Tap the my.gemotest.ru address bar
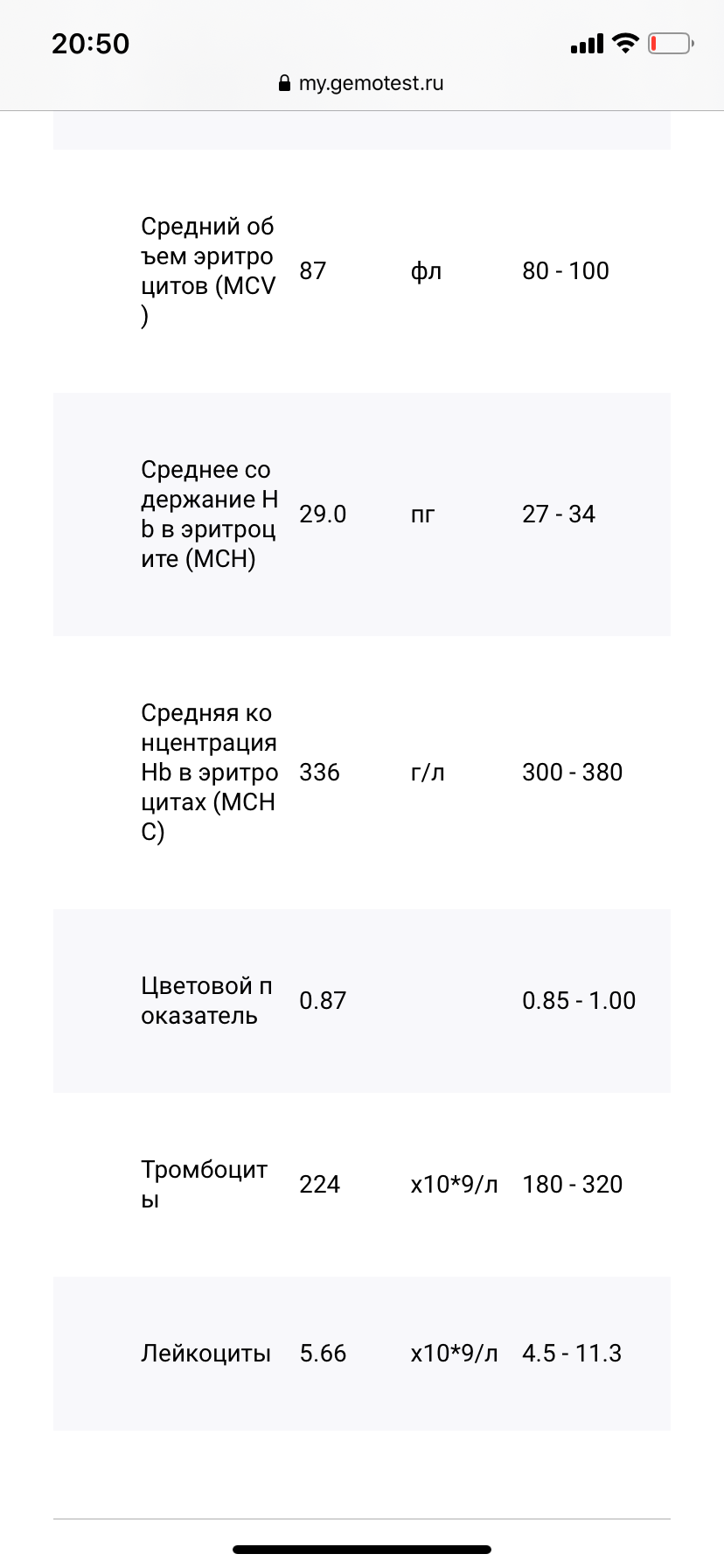The width and height of the screenshot is (724, 1568). (x=362, y=83)
